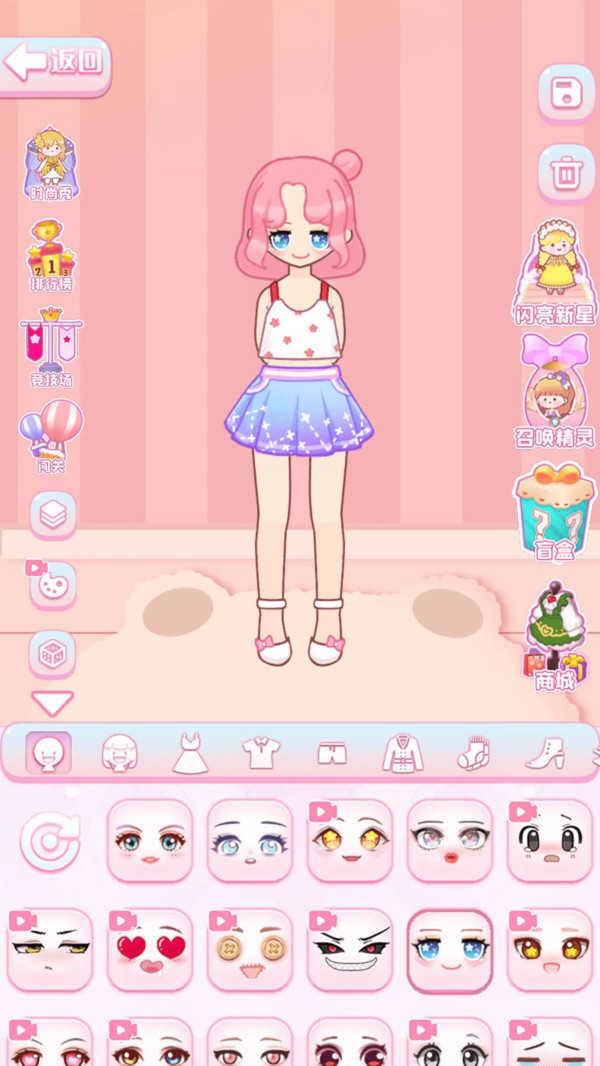Open the 排行榜 leaderboard
The image size is (600, 1066).
[x=51, y=256]
